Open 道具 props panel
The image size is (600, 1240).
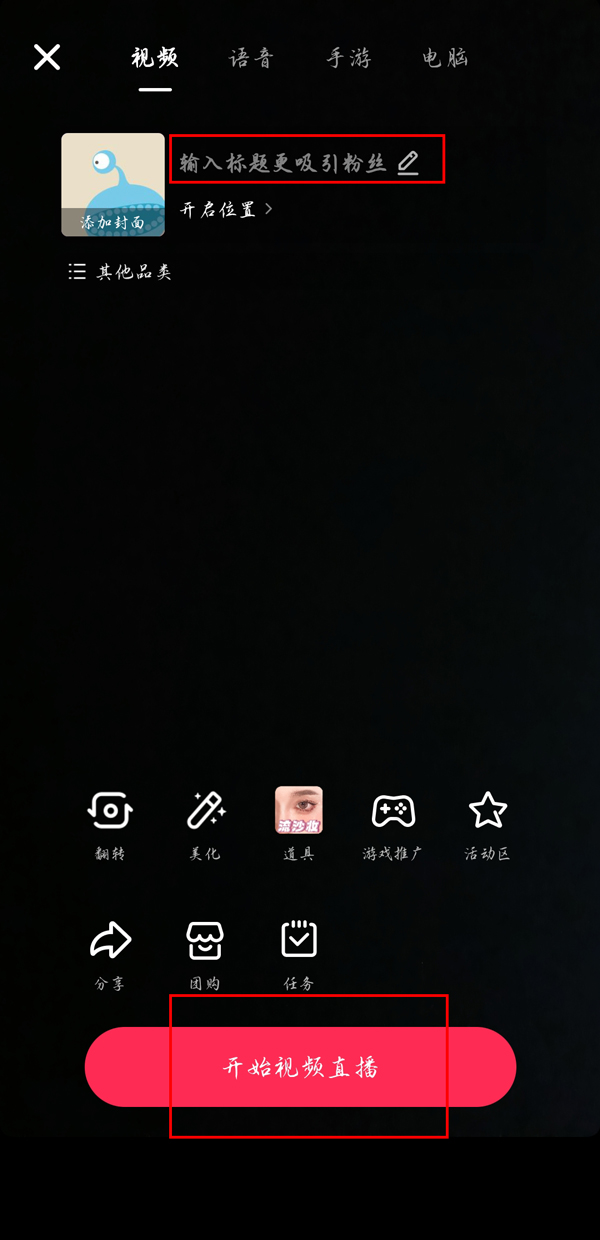(299, 823)
